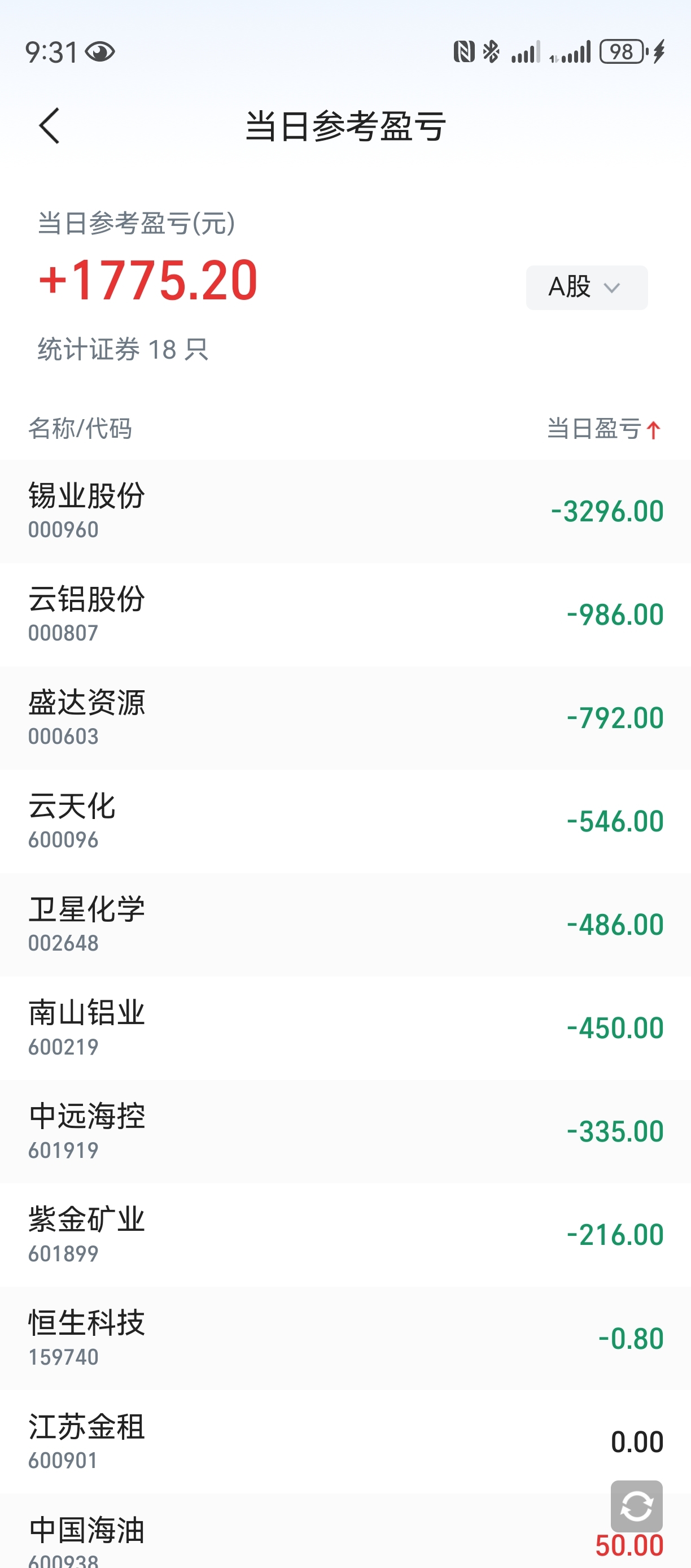This screenshot has height=1568, width=691.
Task: View 江苏金租 600901 details
Action: 345,1441
